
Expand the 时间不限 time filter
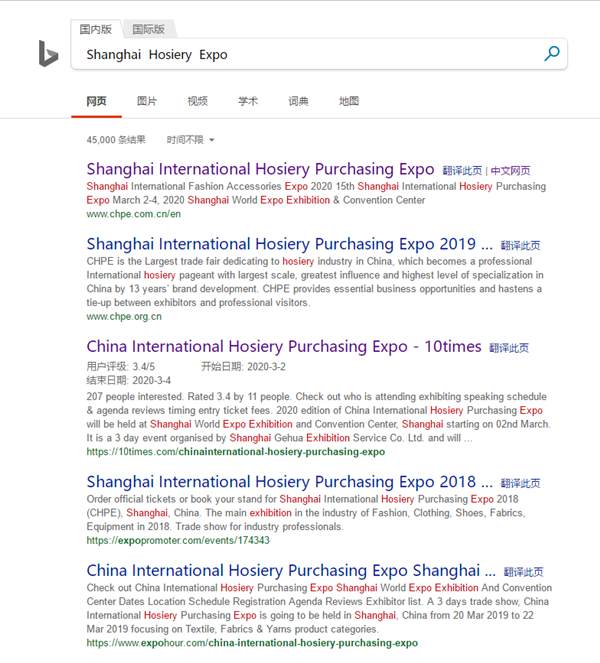190,140
